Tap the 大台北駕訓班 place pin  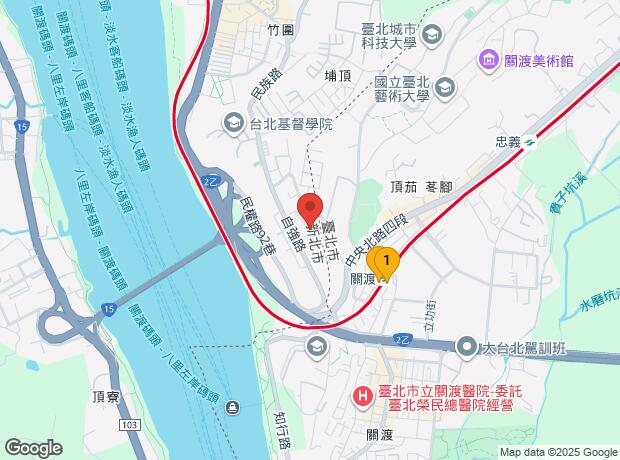pyautogui.click(x=467, y=347)
